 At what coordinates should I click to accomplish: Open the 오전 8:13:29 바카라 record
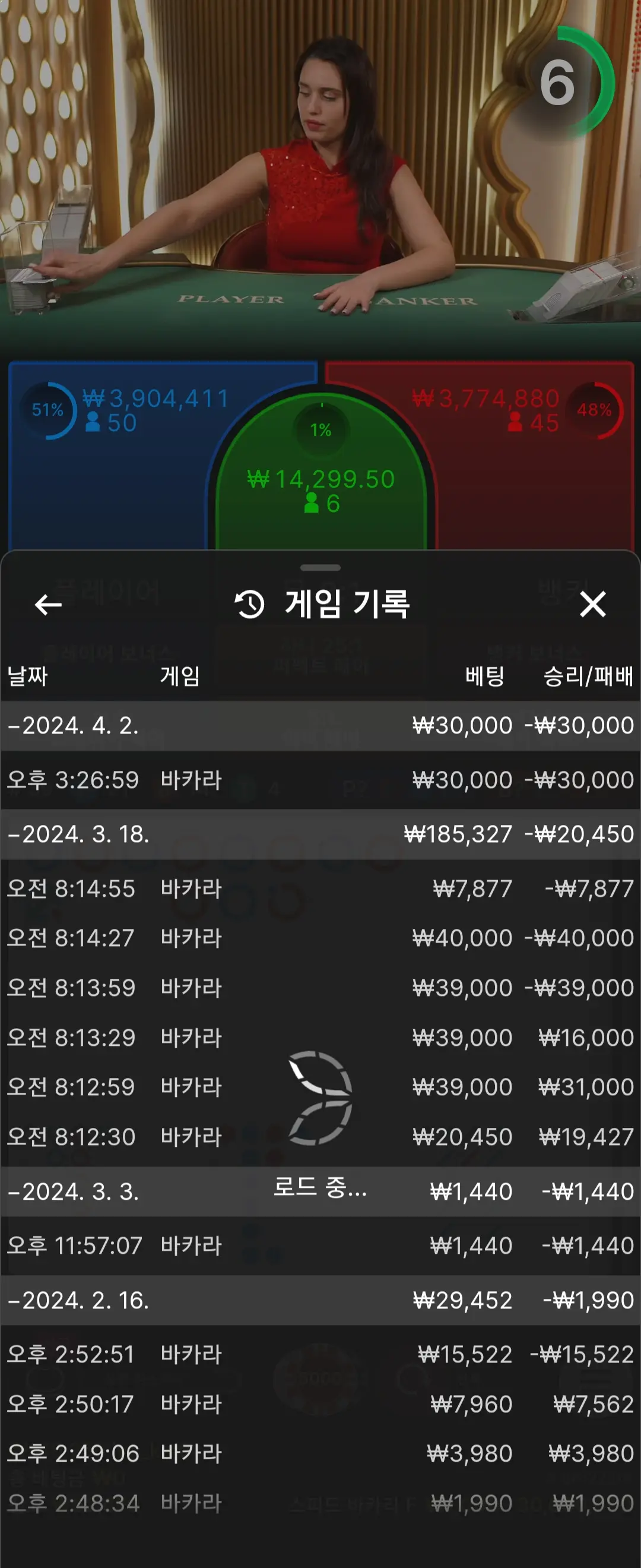click(x=320, y=1038)
